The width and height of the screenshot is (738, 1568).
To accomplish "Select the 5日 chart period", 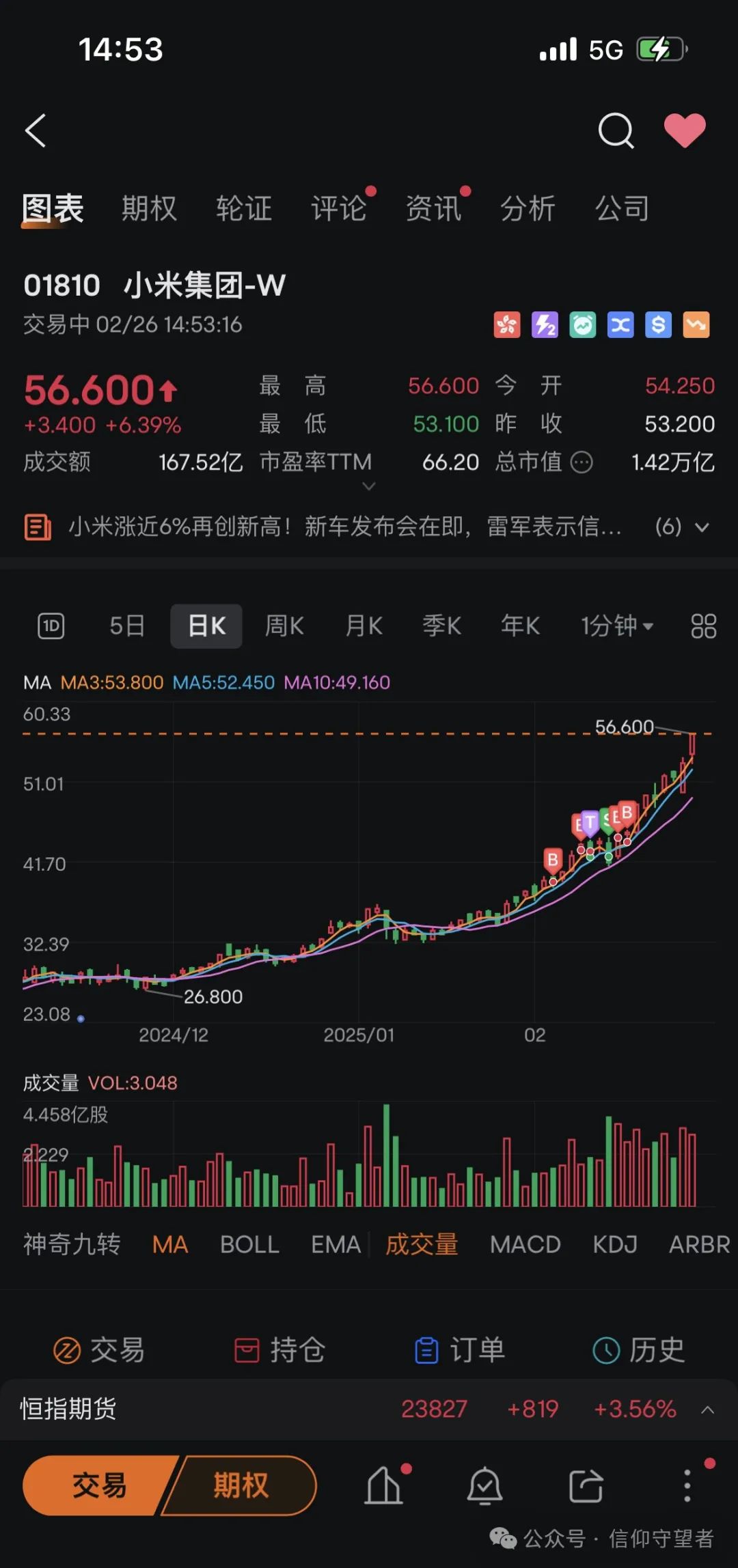I will [x=127, y=626].
